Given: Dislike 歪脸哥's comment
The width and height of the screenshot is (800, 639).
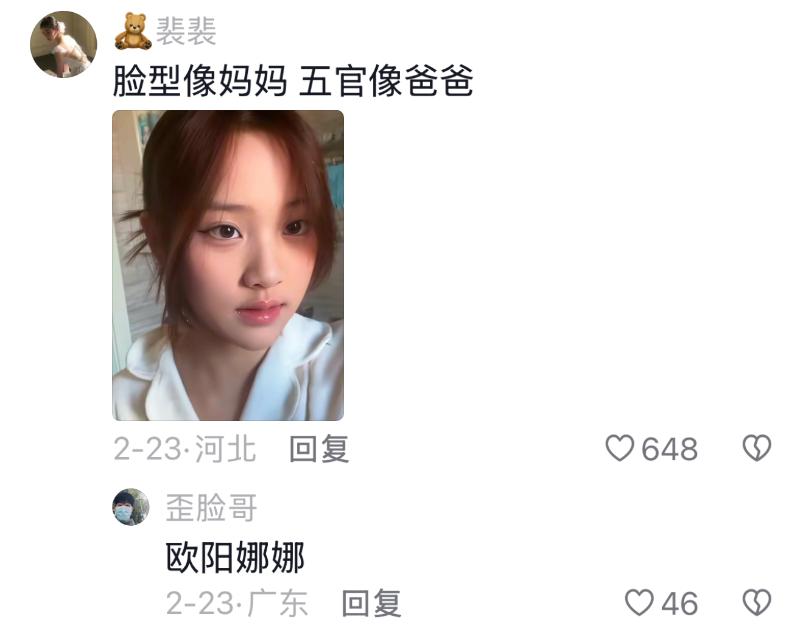Looking at the screenshot, I should pos(756,602).
